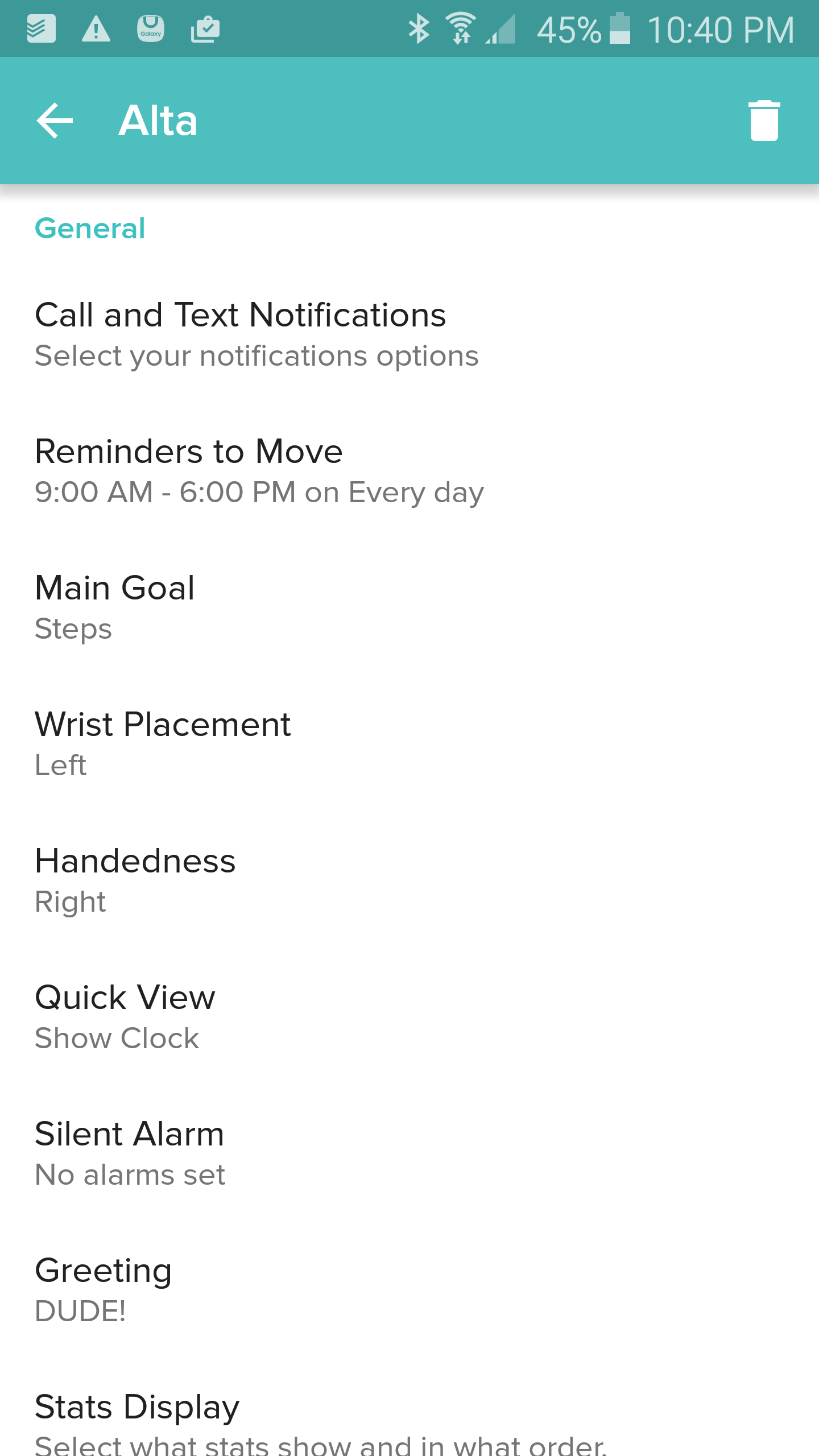Open Silent Alarm settings
Viewport: 819px width, 1456px height.
(130, 1153)
